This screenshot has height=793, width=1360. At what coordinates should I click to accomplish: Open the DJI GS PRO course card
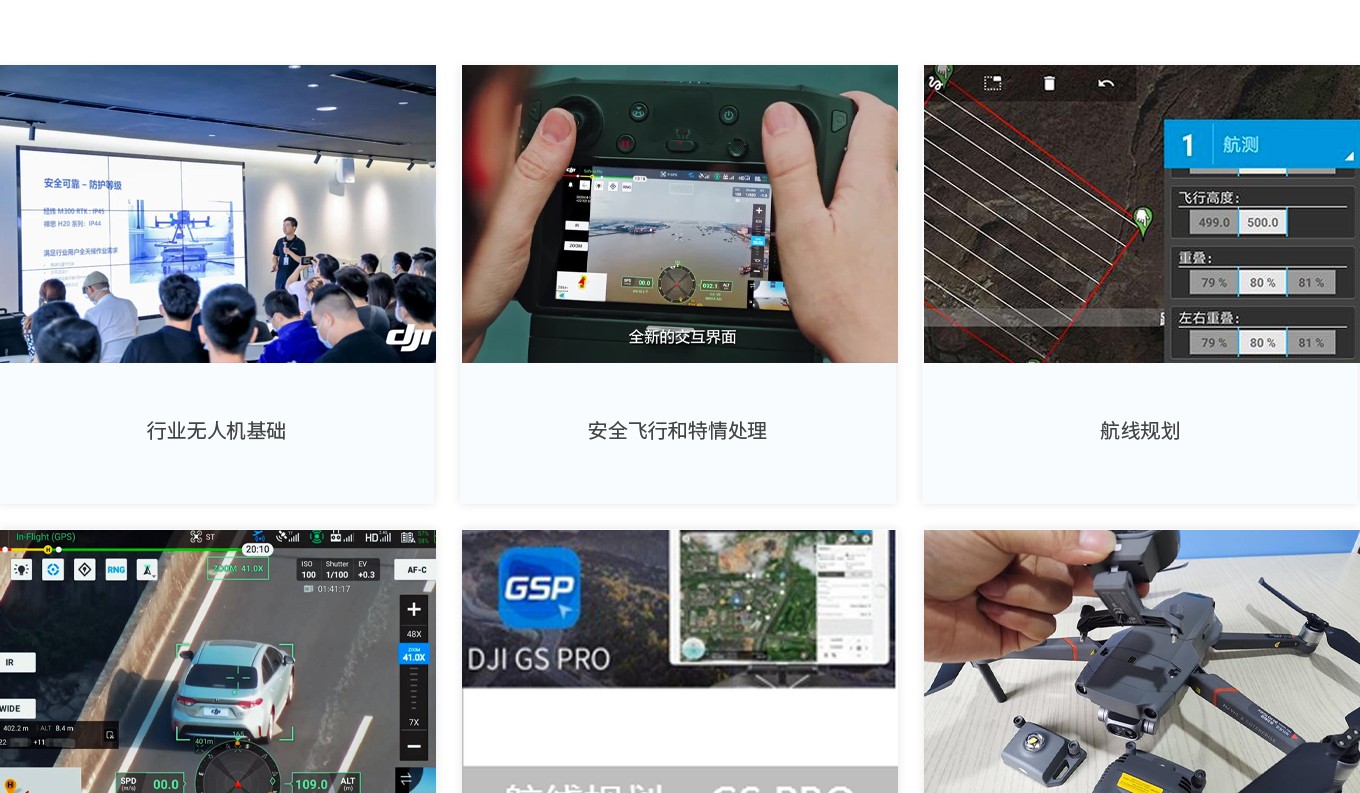679,662
